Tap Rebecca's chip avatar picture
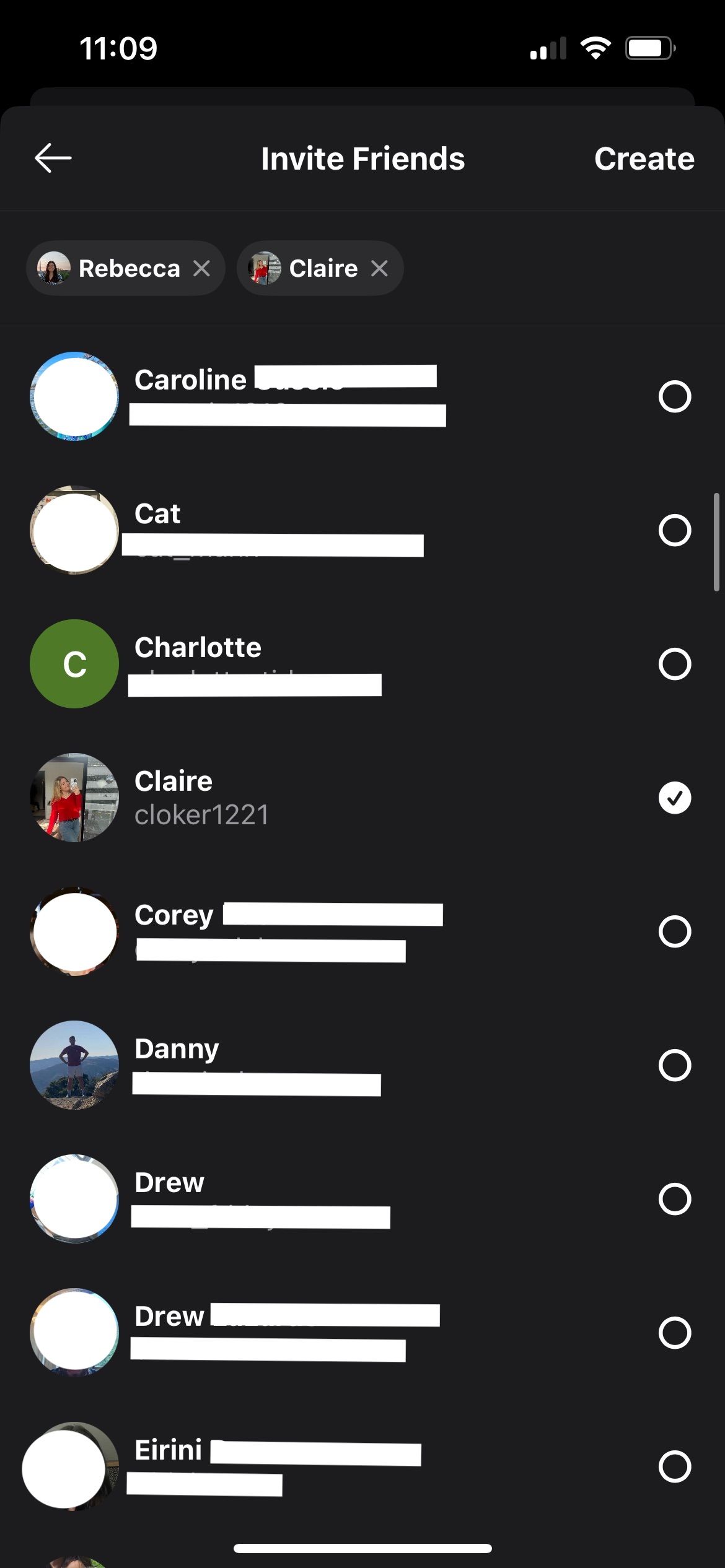This screenshot has width=725, height=1568. tap(53, 268)
